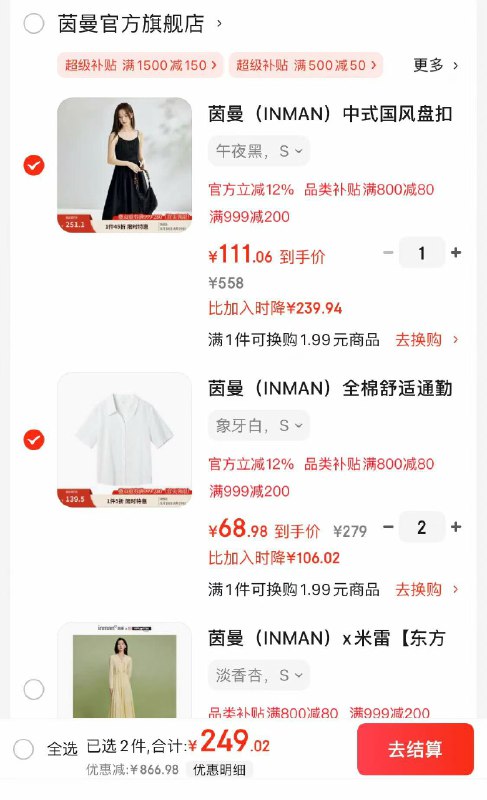Viewport: 487px width, 800px height.
Task: Change 淡香杏, S variant option
Action: click(x=259, y=676)
